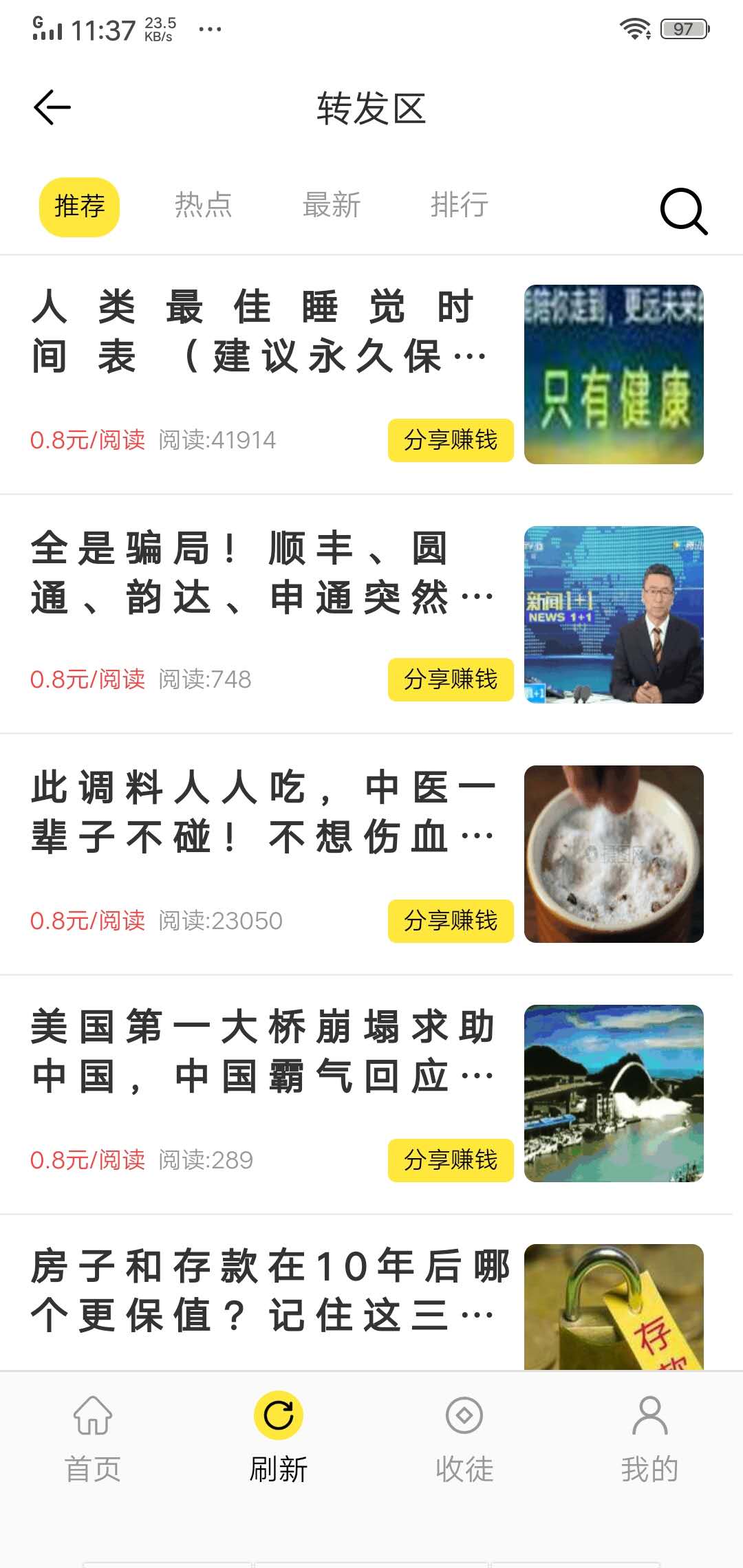Tap the back arrow to leave 转发区
Viewport: 743px width, 1568px height.
point(52,107)
